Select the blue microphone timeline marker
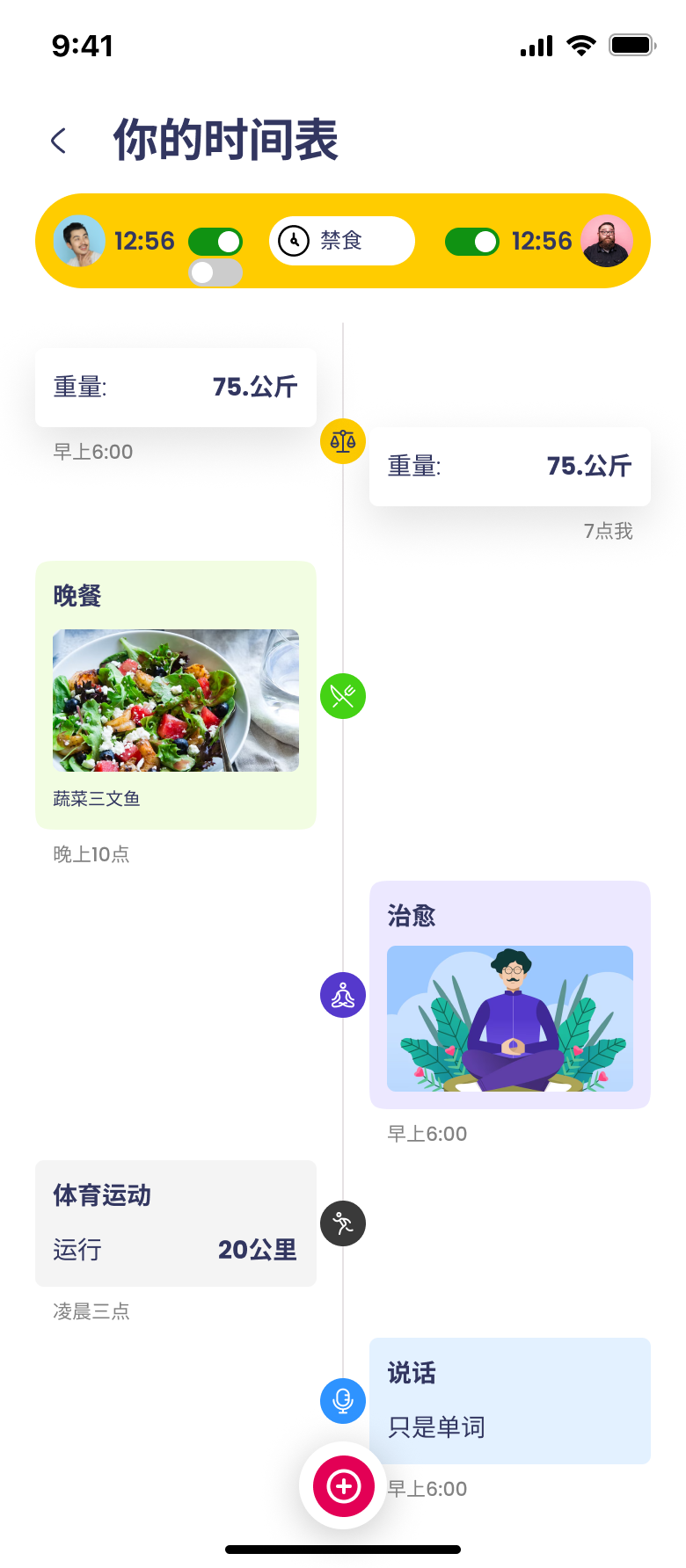The image size is (686, 1568). [x=343, y=1401]
